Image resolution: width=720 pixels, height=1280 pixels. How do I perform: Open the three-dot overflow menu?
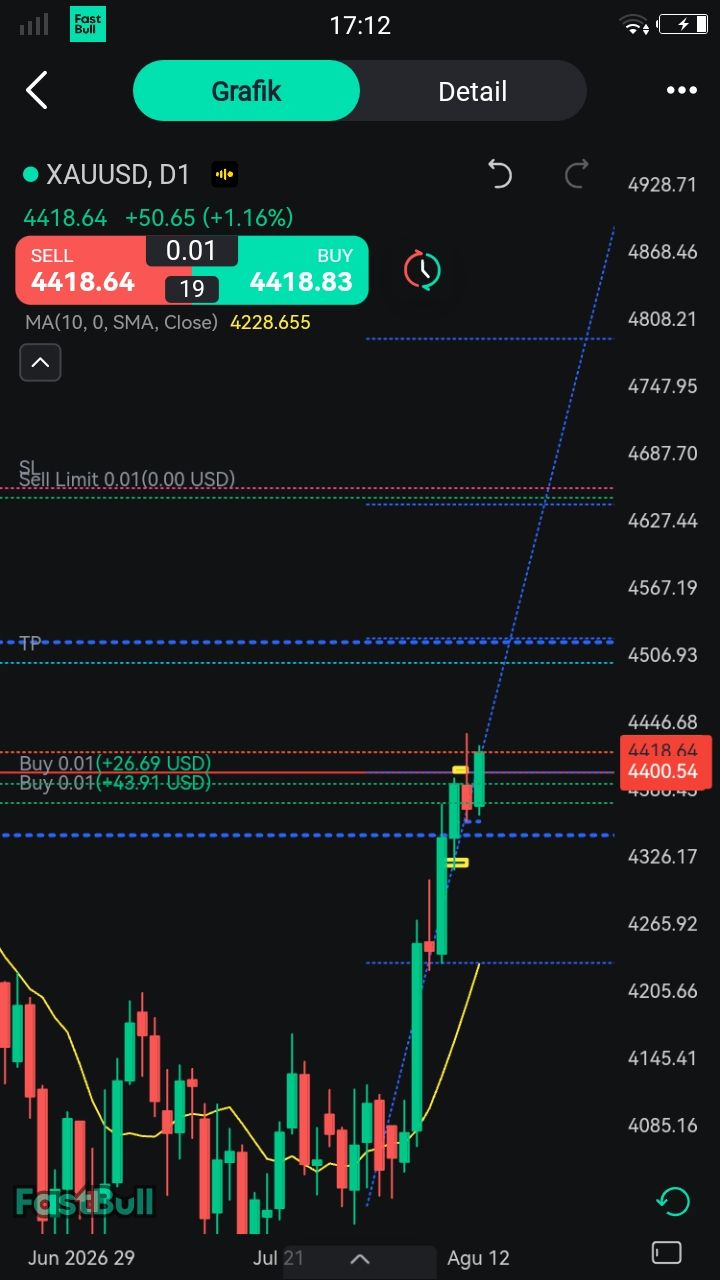[x=682, y=91]
